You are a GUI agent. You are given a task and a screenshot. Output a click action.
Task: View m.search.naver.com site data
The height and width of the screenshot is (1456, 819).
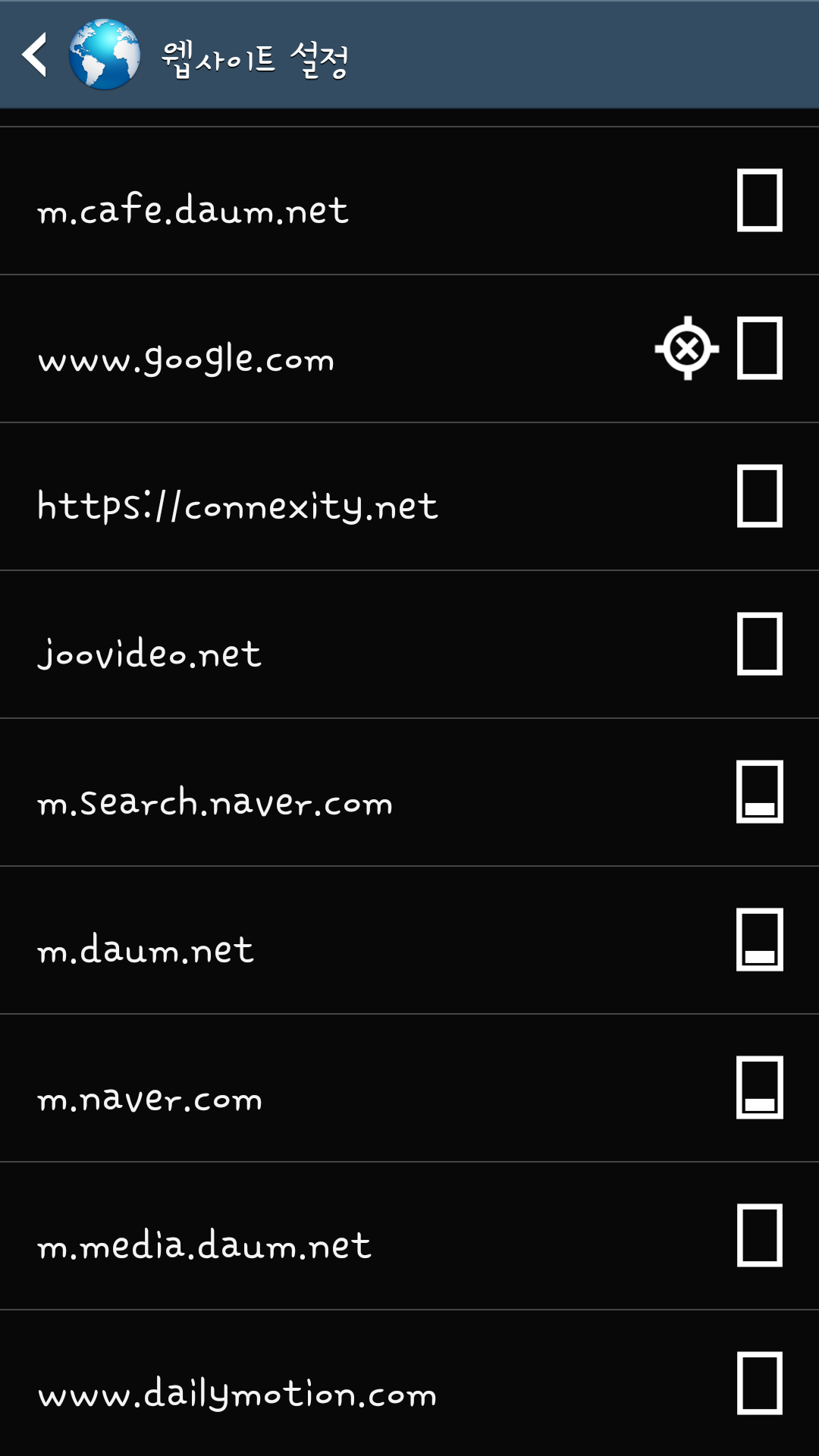(215, 802)
